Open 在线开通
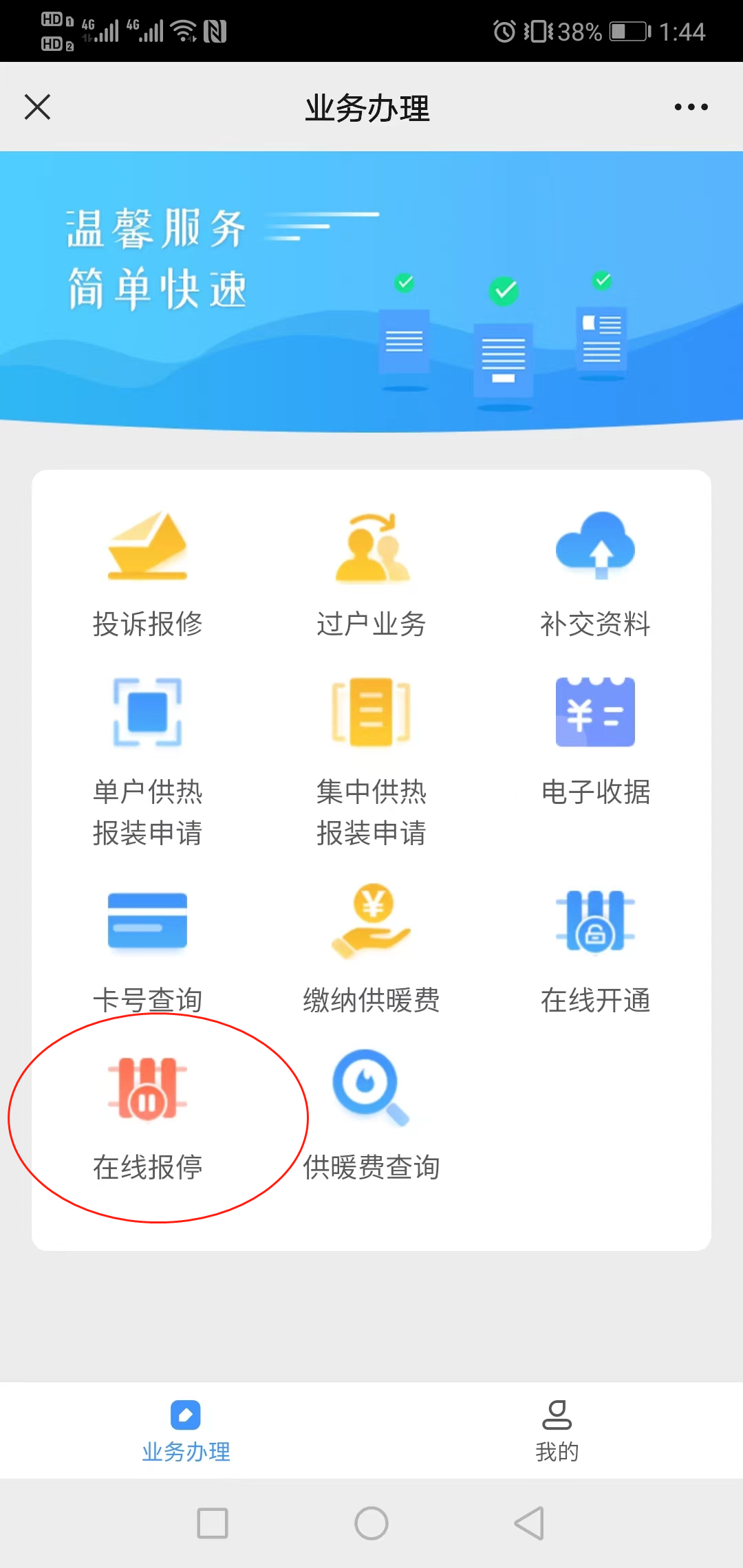The width and height of the screenshot is (743, 1568). coord(595,949)
